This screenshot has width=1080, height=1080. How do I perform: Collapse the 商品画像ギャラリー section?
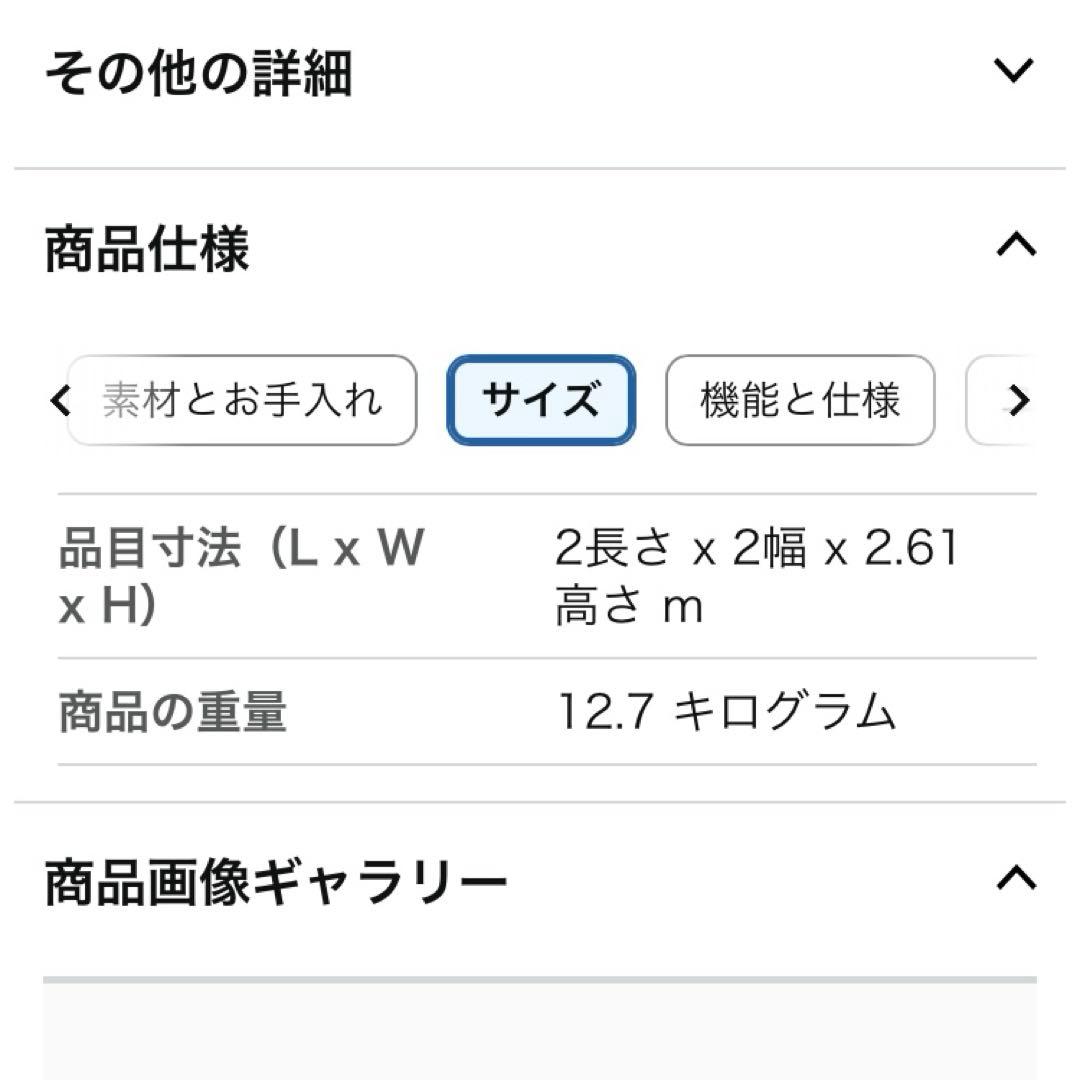[x=1015, y=878]
